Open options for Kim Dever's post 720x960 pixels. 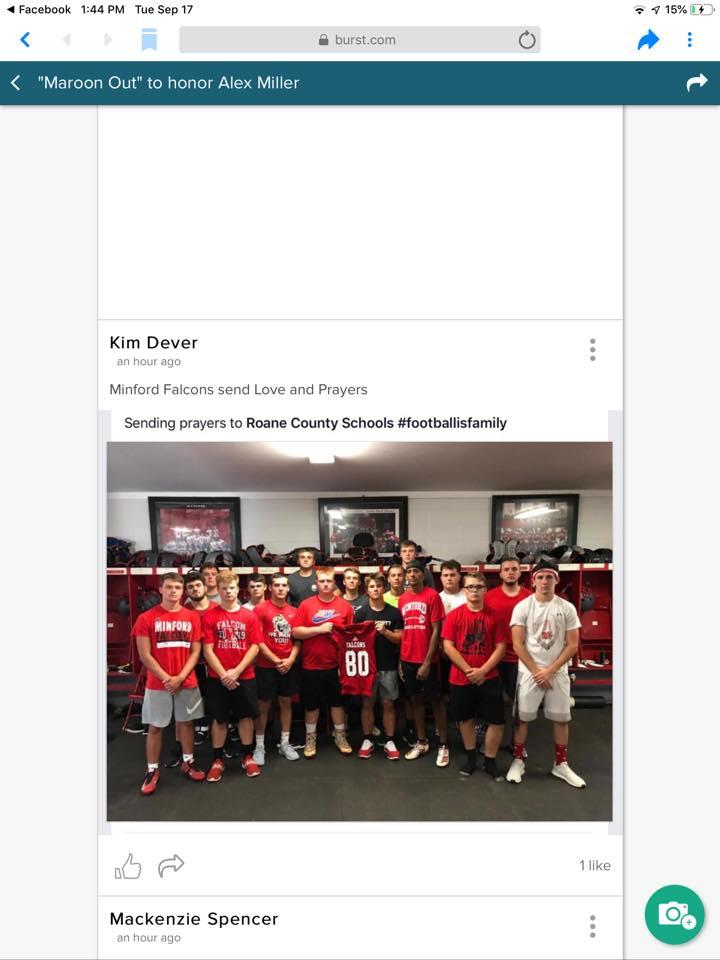592,350
